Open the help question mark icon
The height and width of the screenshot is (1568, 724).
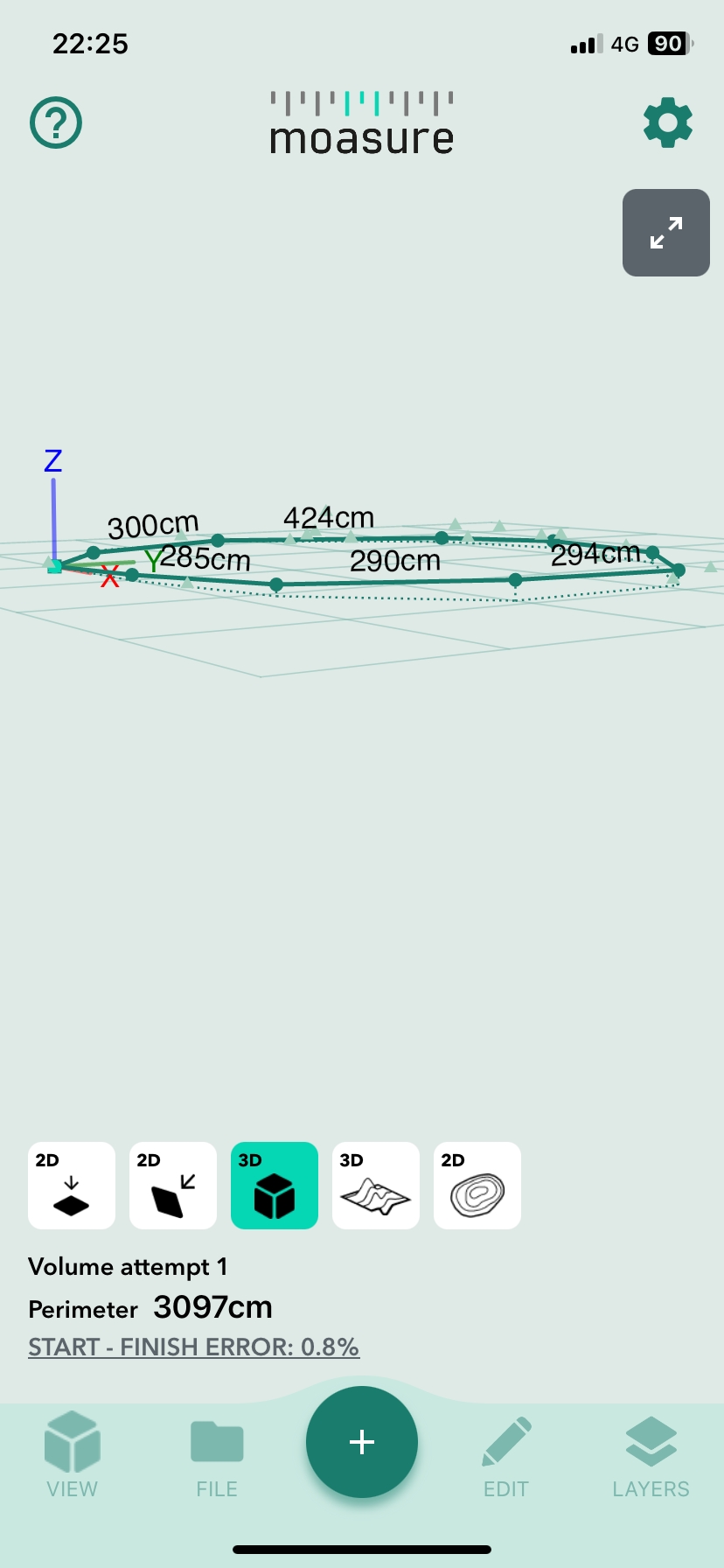point(56,122)
